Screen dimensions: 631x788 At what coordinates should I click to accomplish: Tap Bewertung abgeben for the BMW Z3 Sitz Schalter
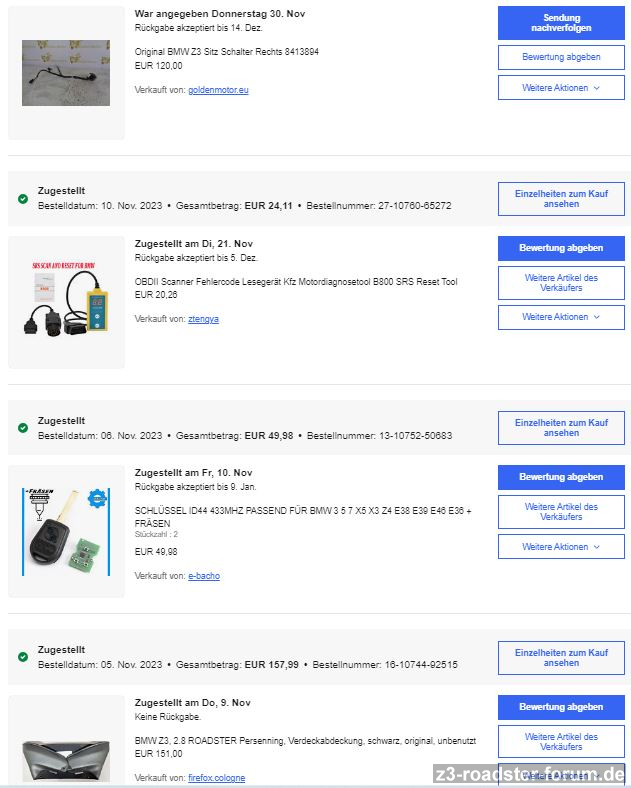coord(561,57)
